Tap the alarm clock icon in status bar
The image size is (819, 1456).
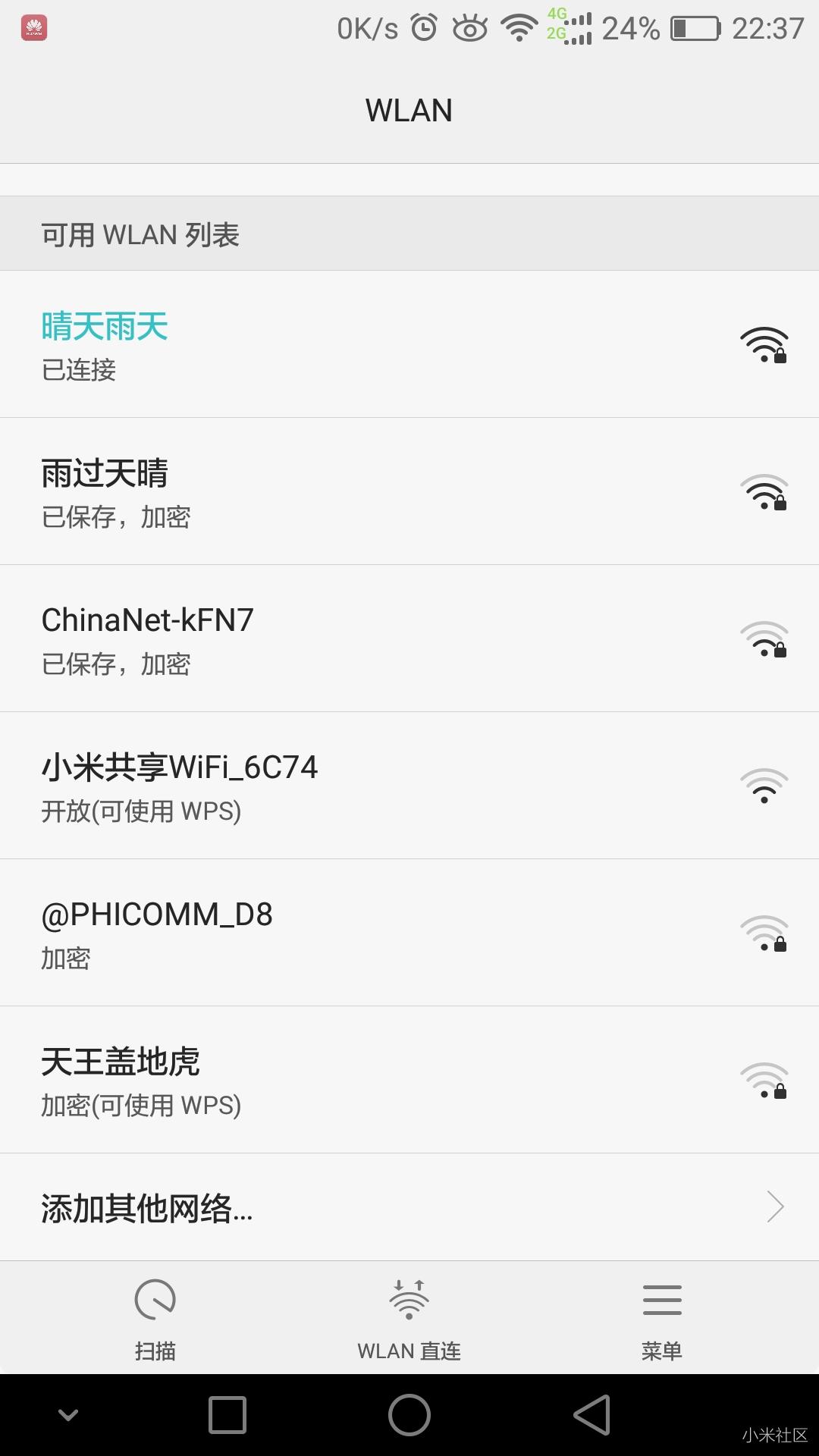tap(423, 27)
